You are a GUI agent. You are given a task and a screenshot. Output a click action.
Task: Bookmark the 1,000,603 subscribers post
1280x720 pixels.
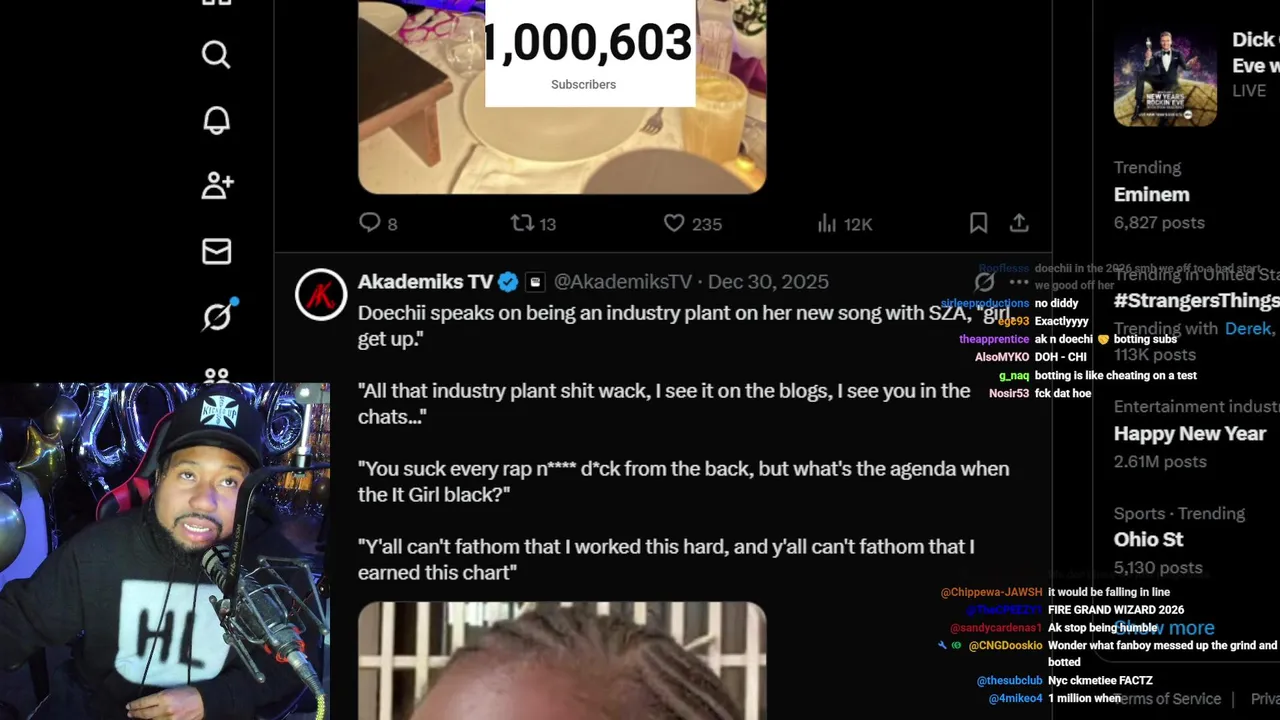coord(978,223)
